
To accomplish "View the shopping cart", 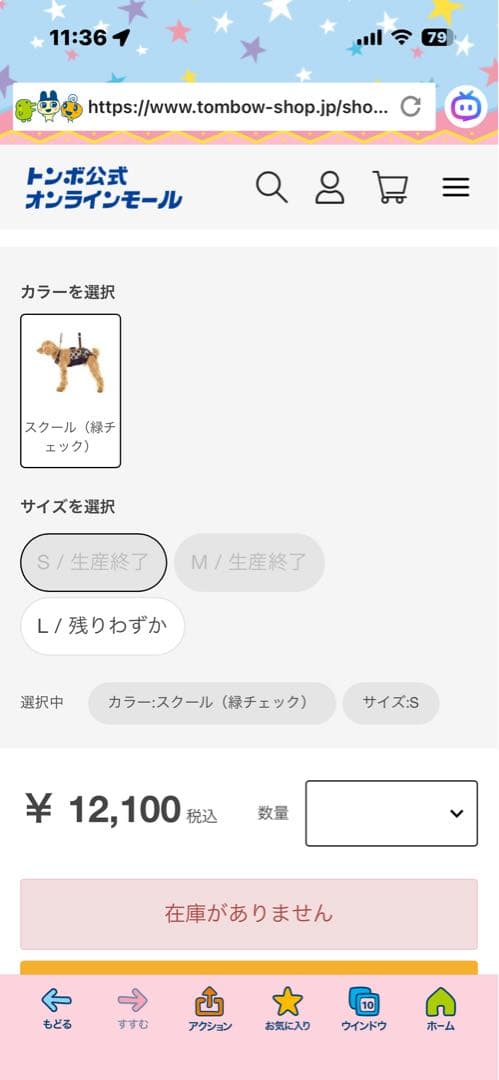I will (x=390, y=187).
